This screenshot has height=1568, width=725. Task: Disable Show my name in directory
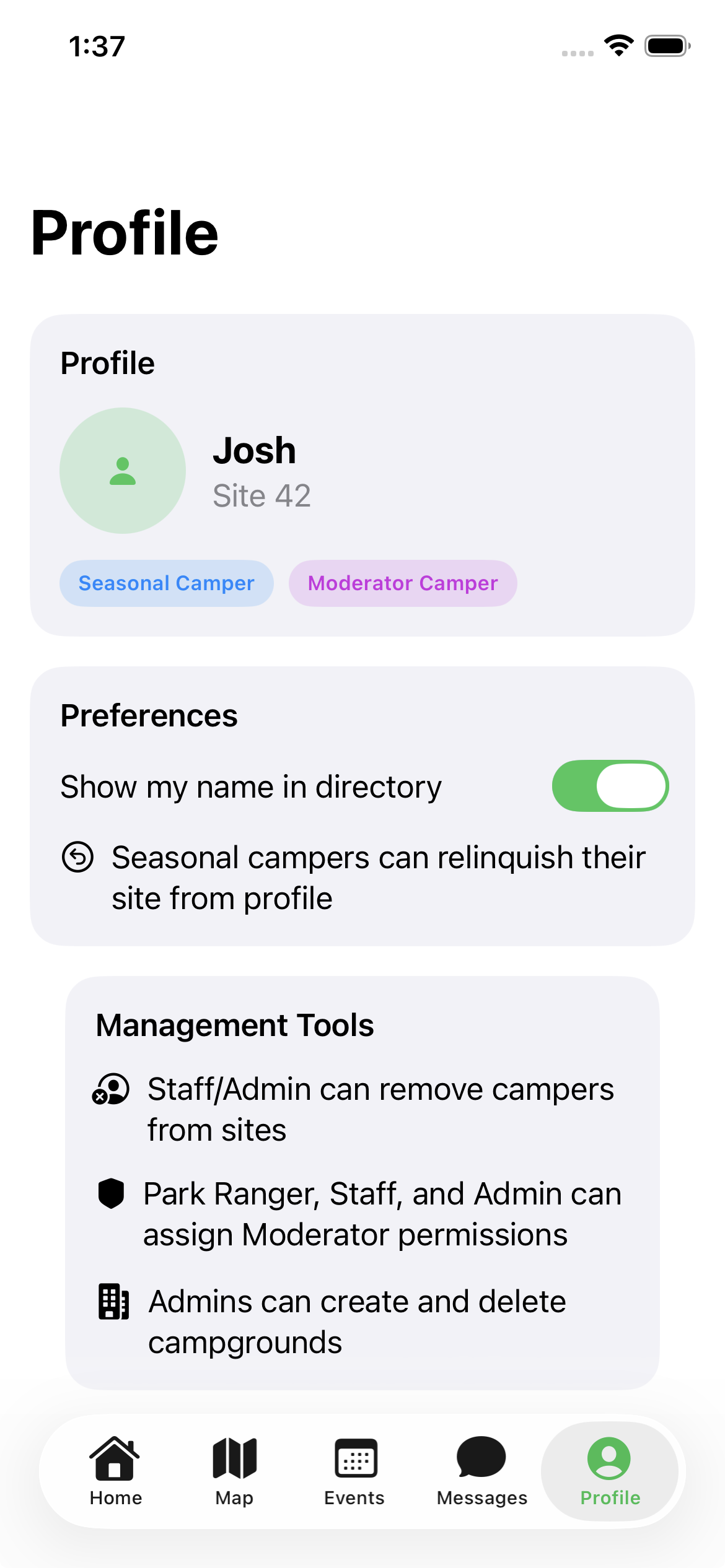pyautogui.click(x=610, y=786)
